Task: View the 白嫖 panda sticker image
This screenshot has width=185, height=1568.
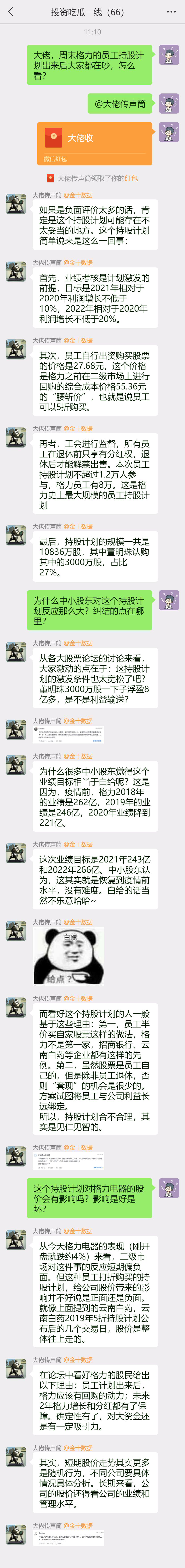Action: [x=68, y=956]
